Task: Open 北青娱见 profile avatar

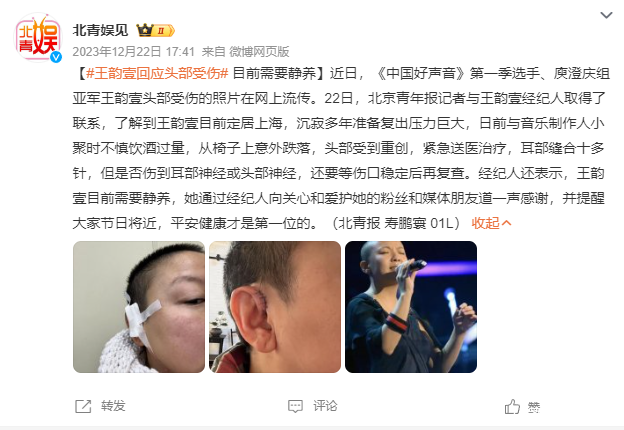Action: point(38,38)
